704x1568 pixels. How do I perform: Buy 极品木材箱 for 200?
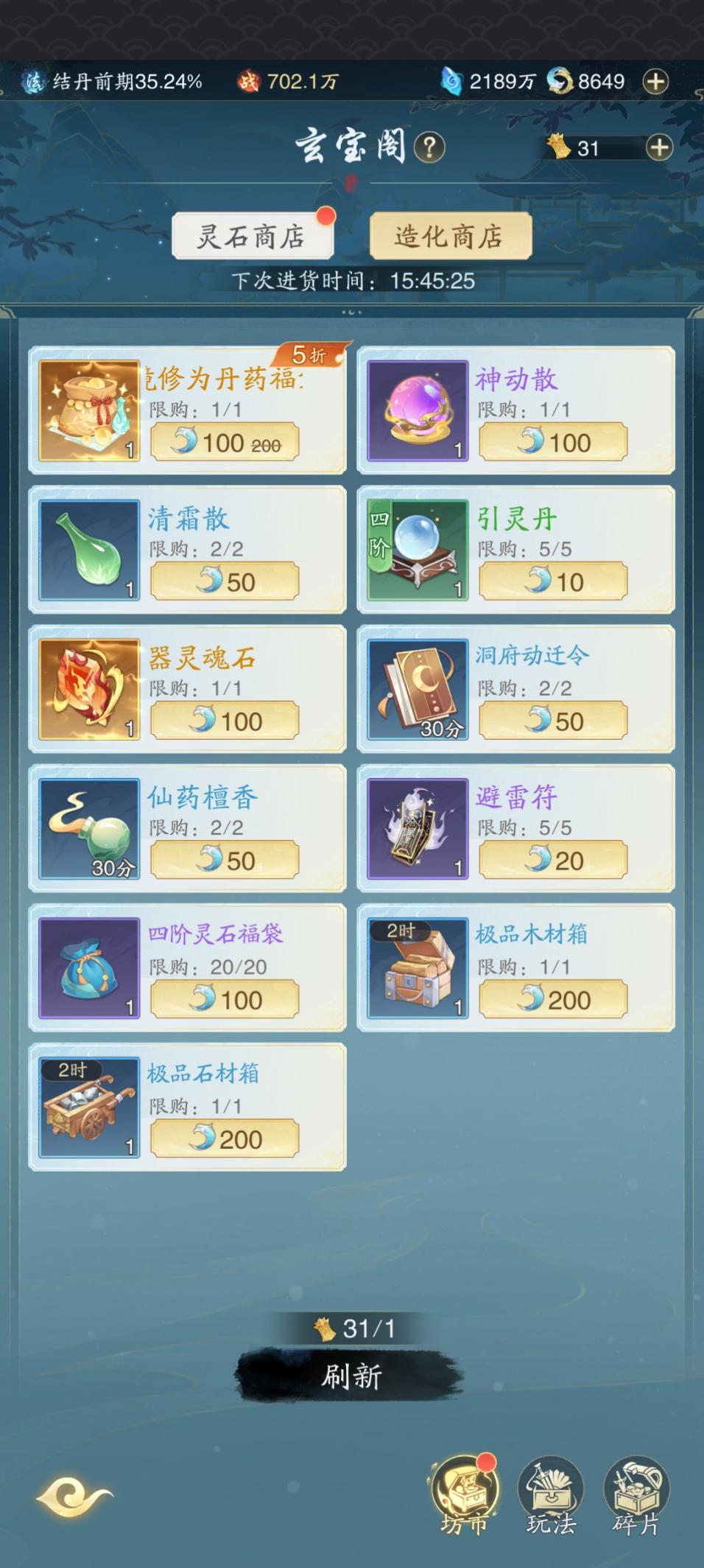pos(553,999)
